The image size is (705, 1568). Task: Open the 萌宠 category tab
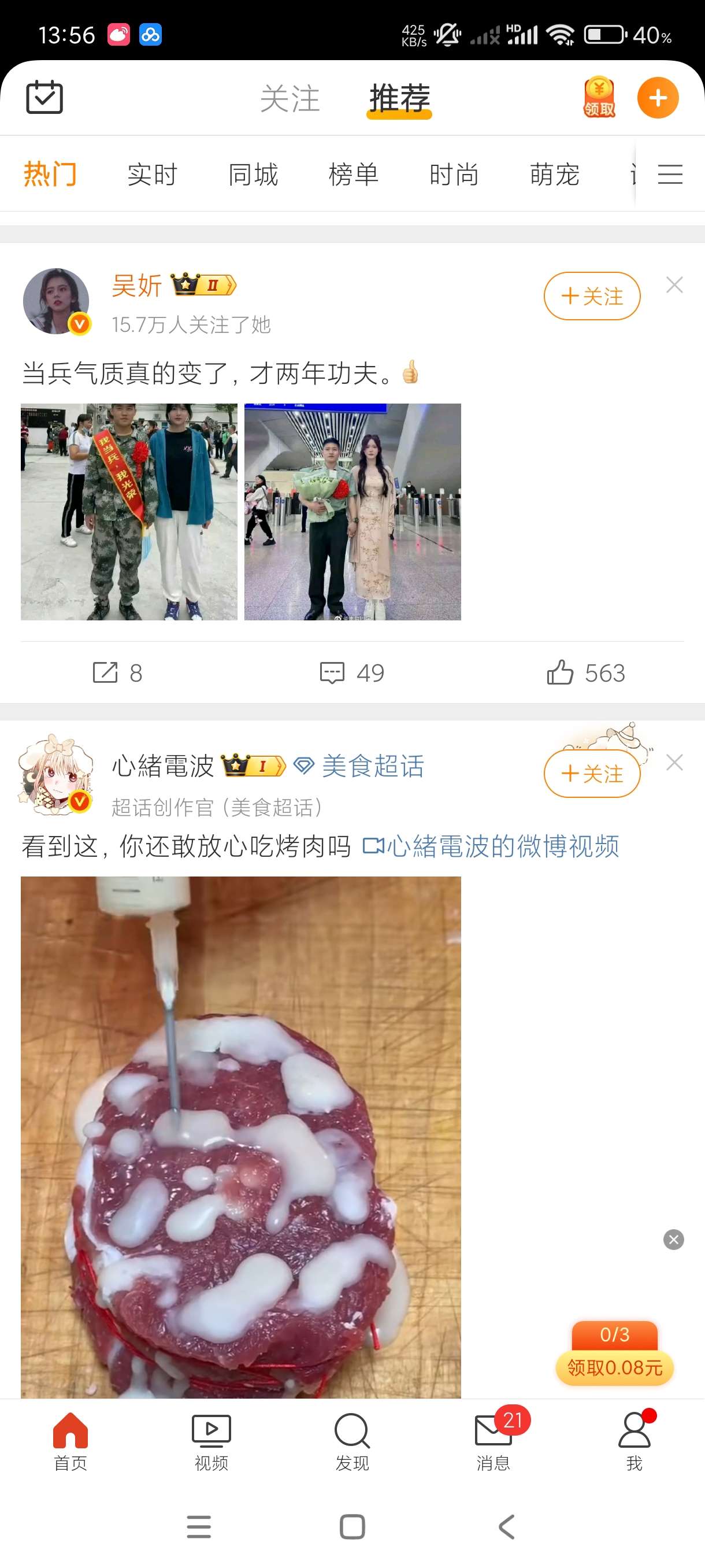[x=554, y=175]
